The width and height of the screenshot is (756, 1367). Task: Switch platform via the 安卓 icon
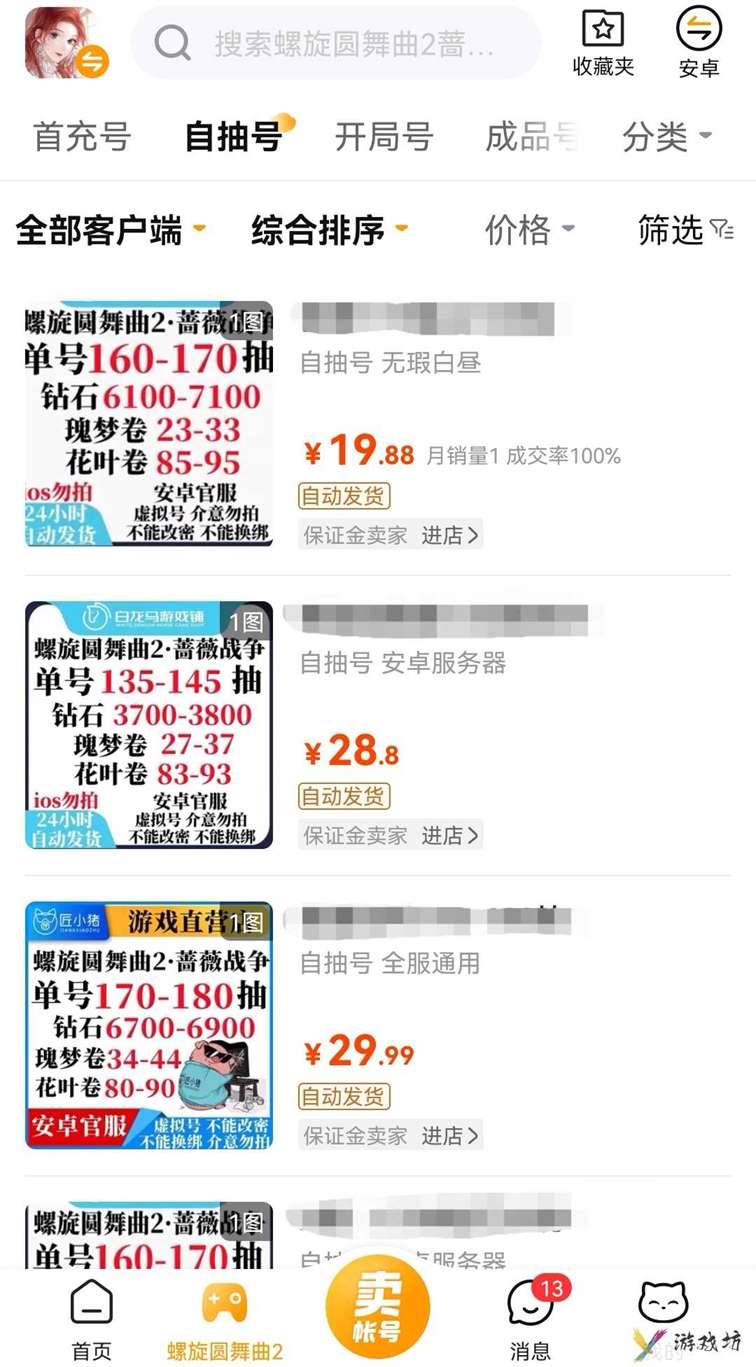(699, 43)
